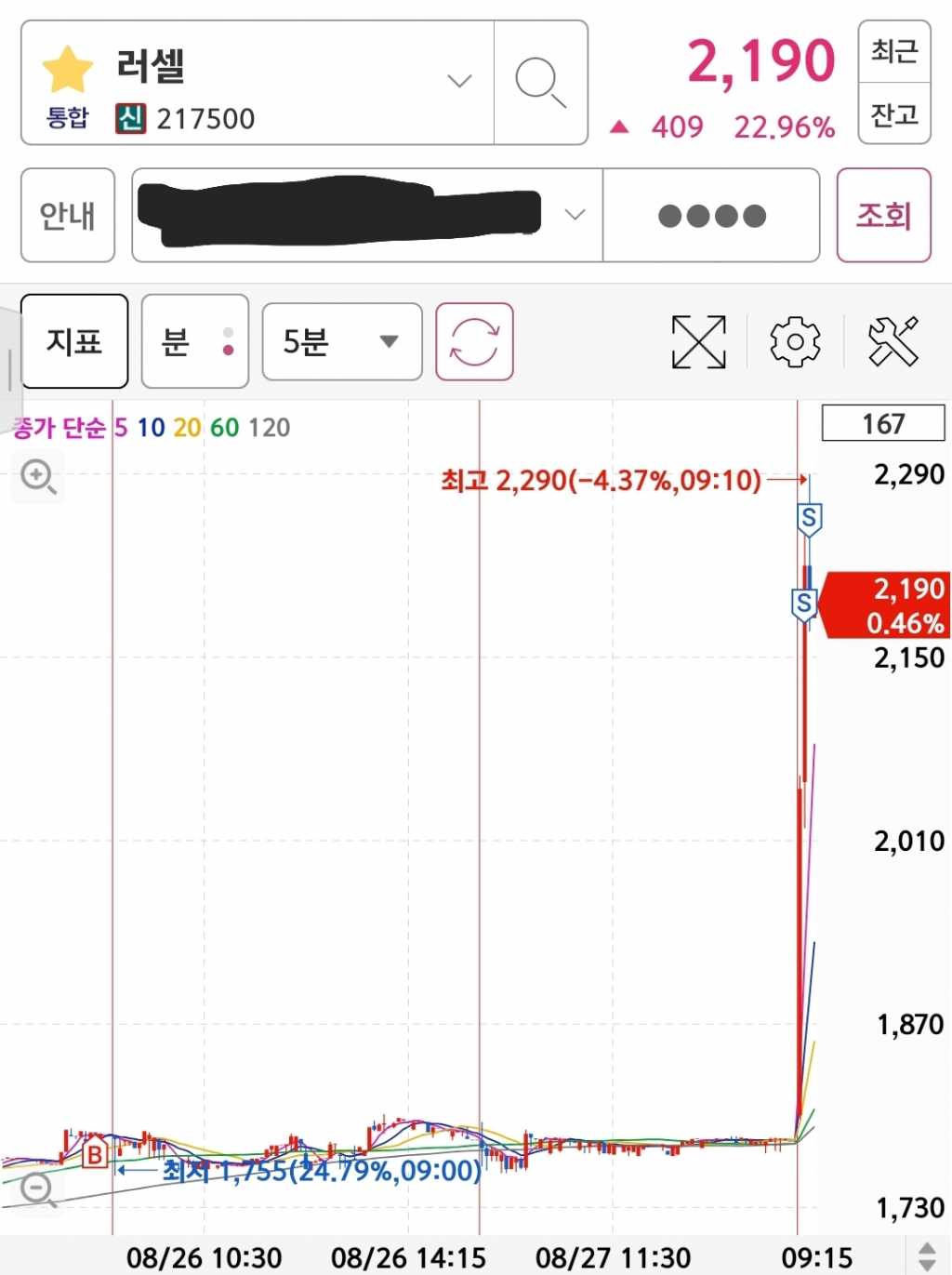Open the 지표 indicators button
Viewport: 952px width, 1275px height.
click(74, 341)
